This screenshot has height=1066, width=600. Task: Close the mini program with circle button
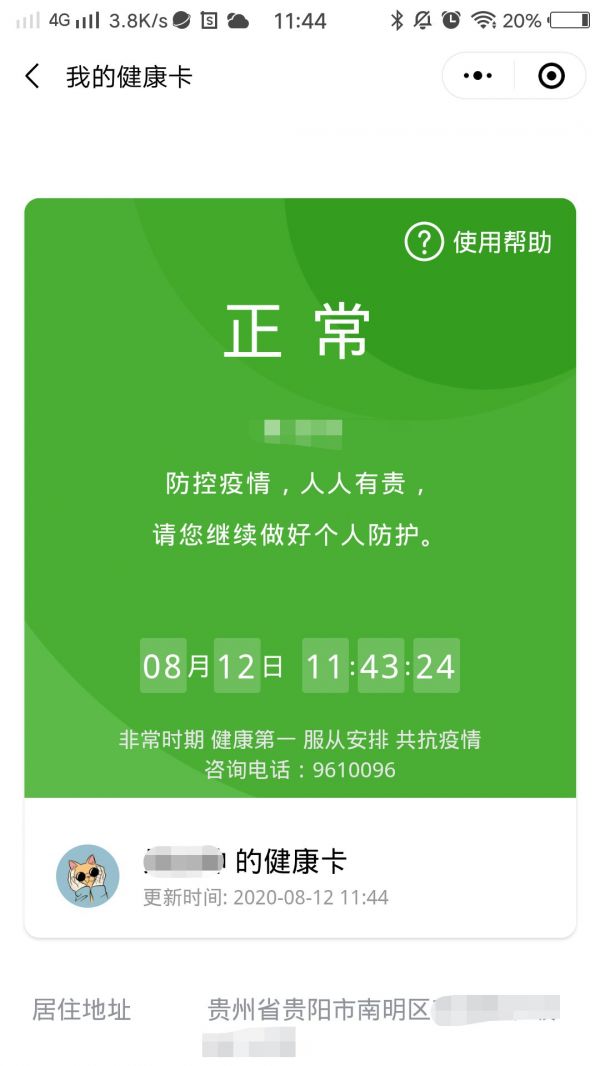551,76
